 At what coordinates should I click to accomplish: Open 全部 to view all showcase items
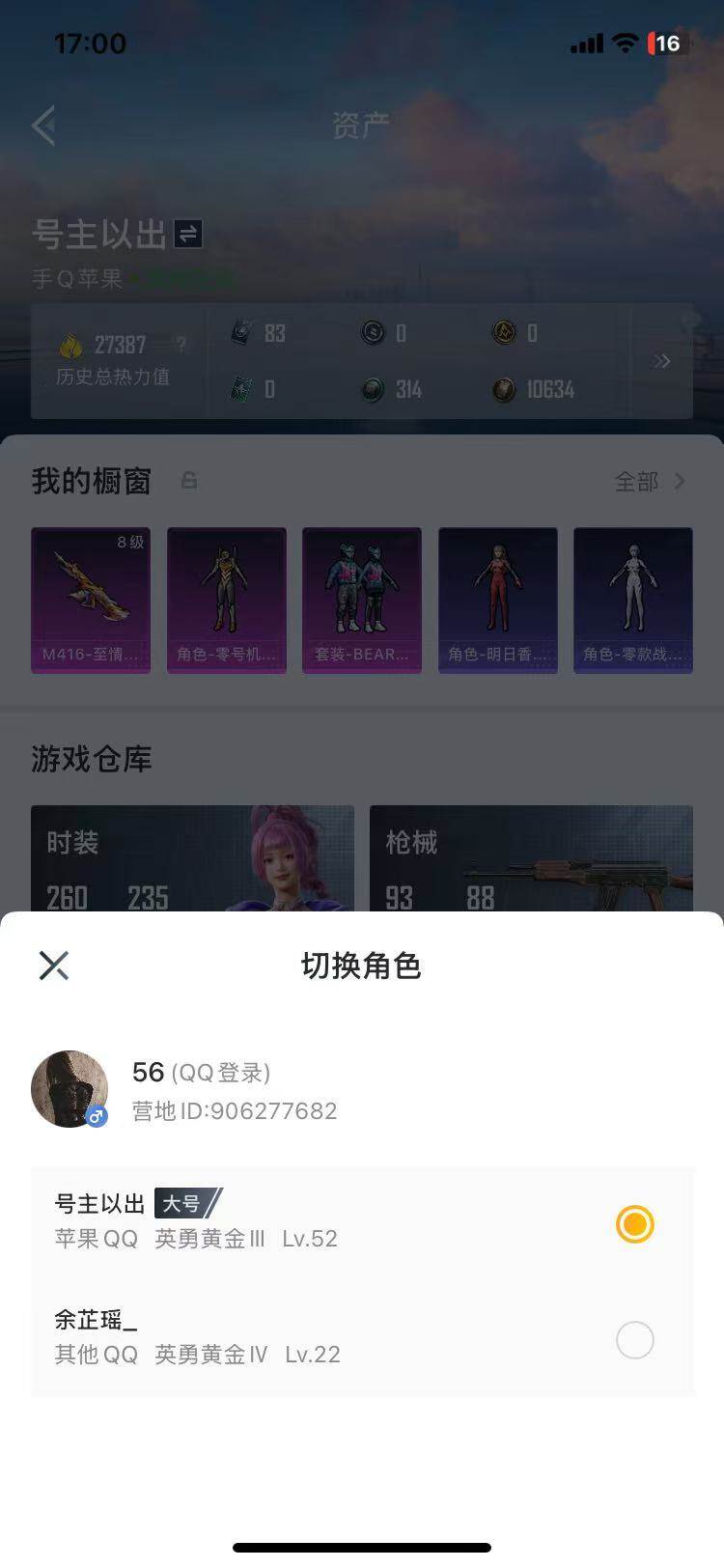point(637,482)
